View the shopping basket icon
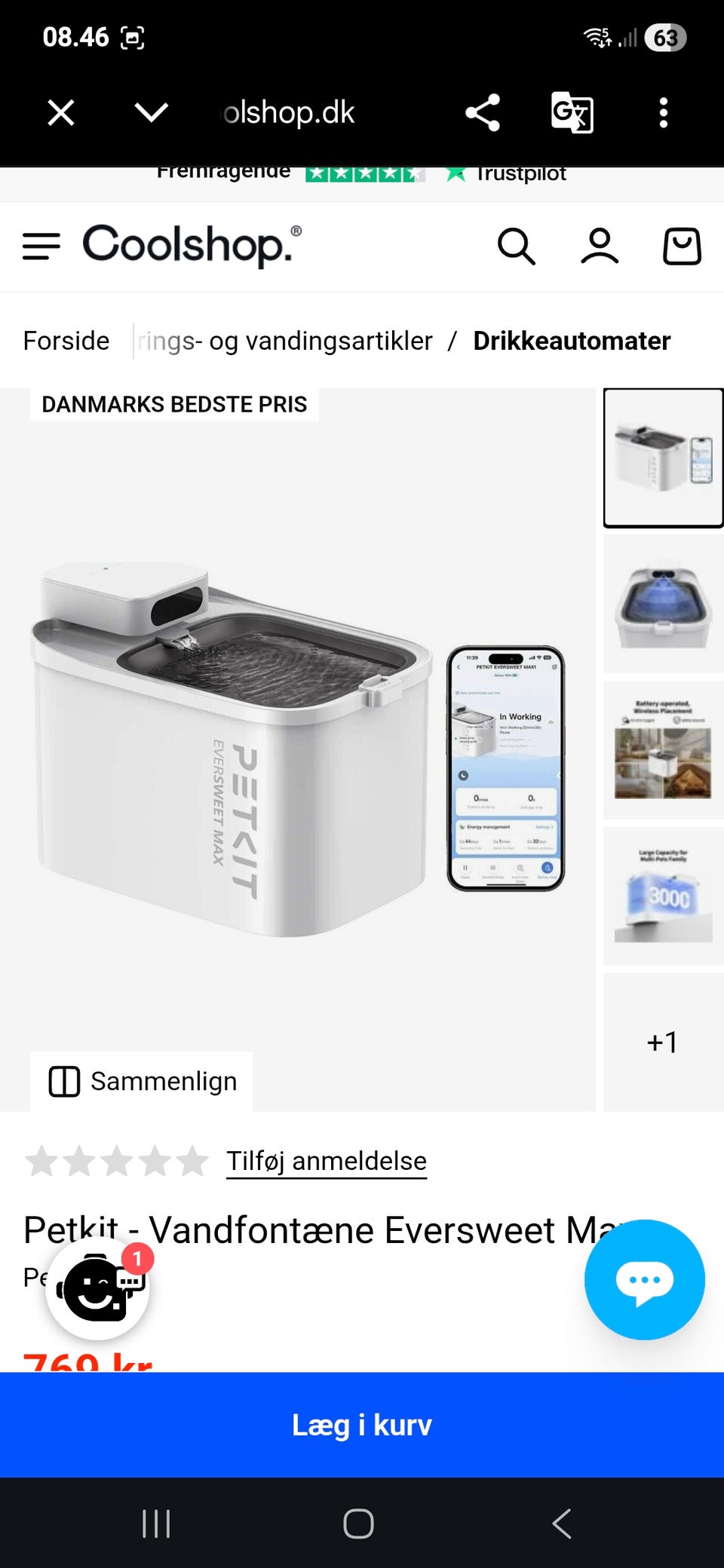Image resolution: width=724 pixels, height=1568 pixels. point(681,246)
